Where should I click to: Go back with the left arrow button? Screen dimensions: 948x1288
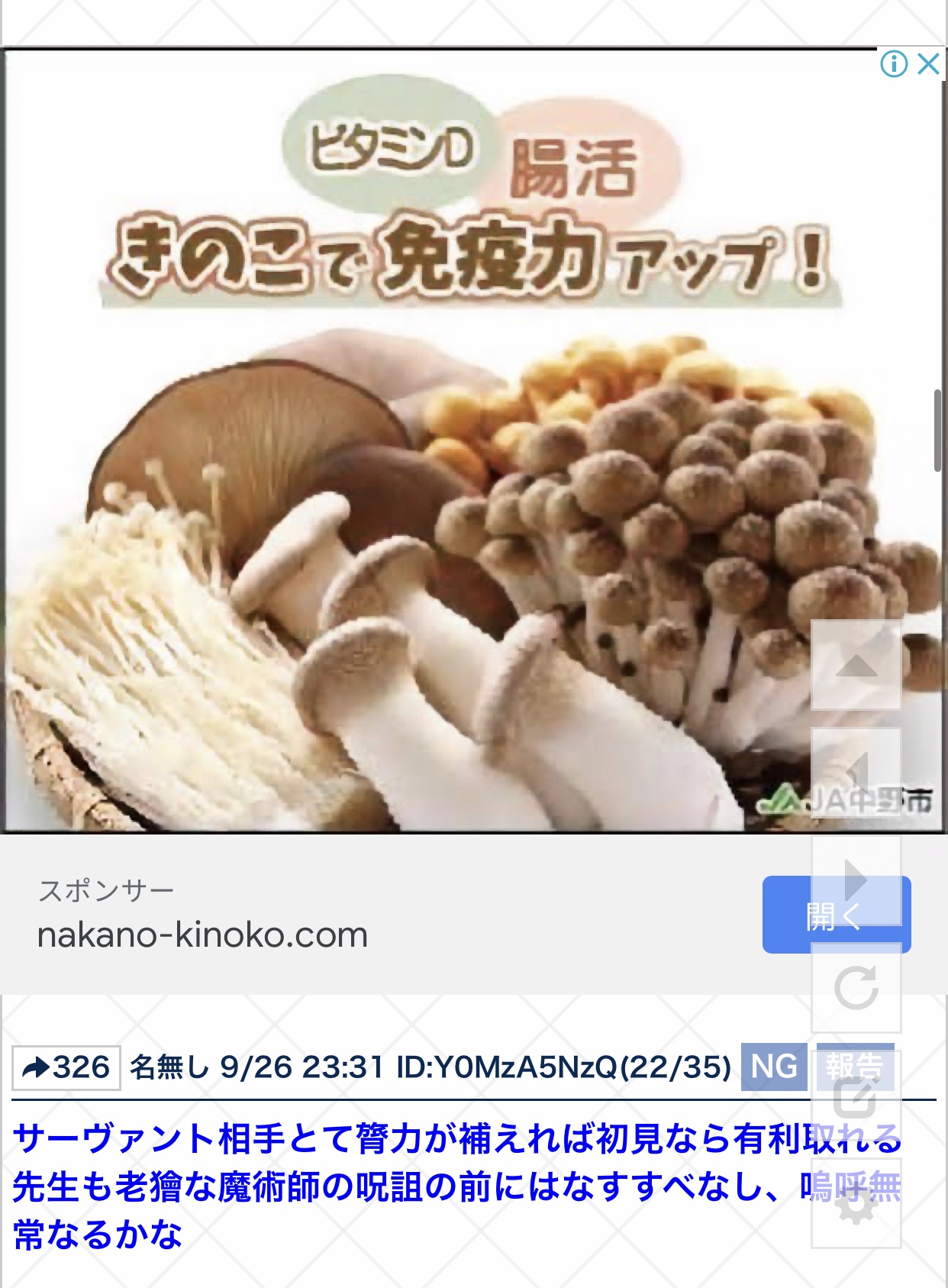point(856,773)
